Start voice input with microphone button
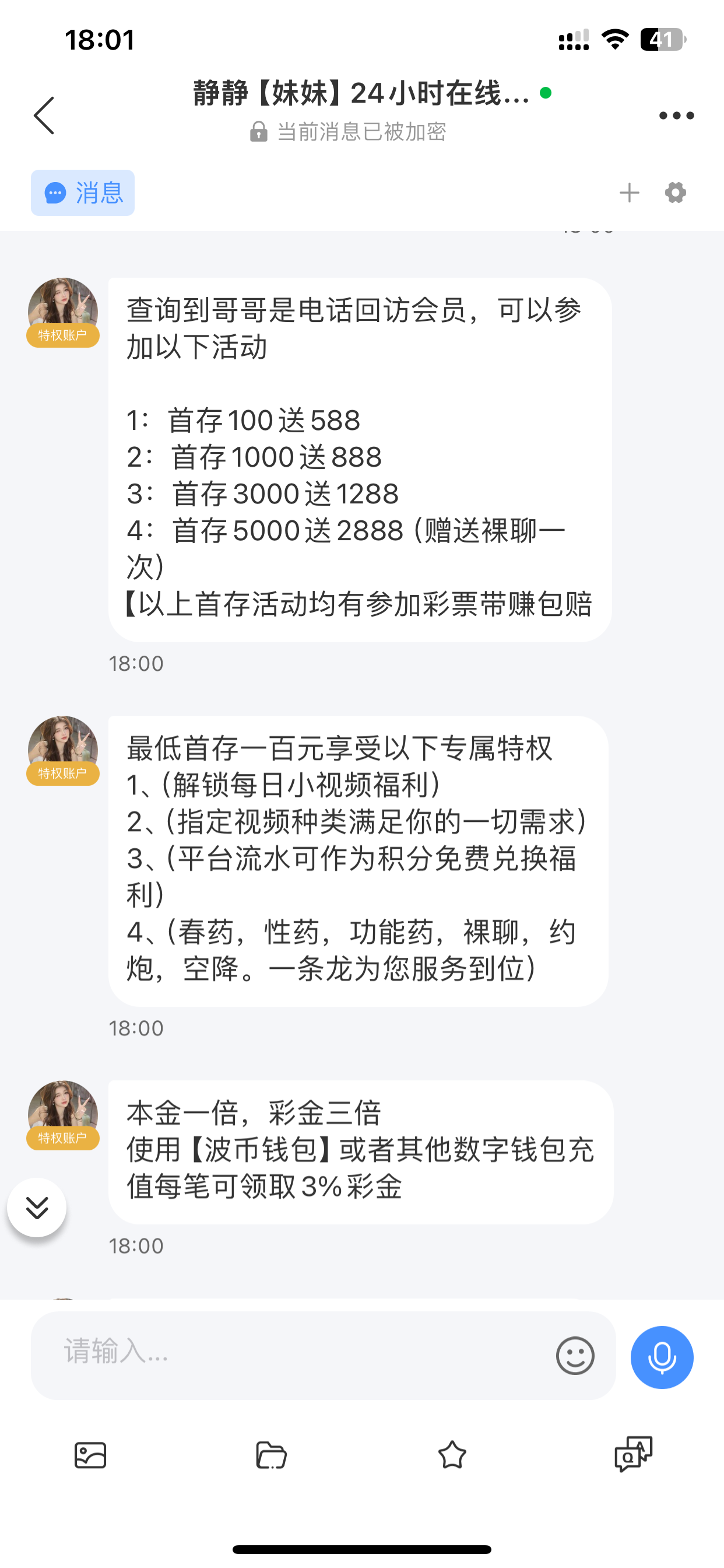This screenshot has height=1568, width=724. coord(662,1357)
